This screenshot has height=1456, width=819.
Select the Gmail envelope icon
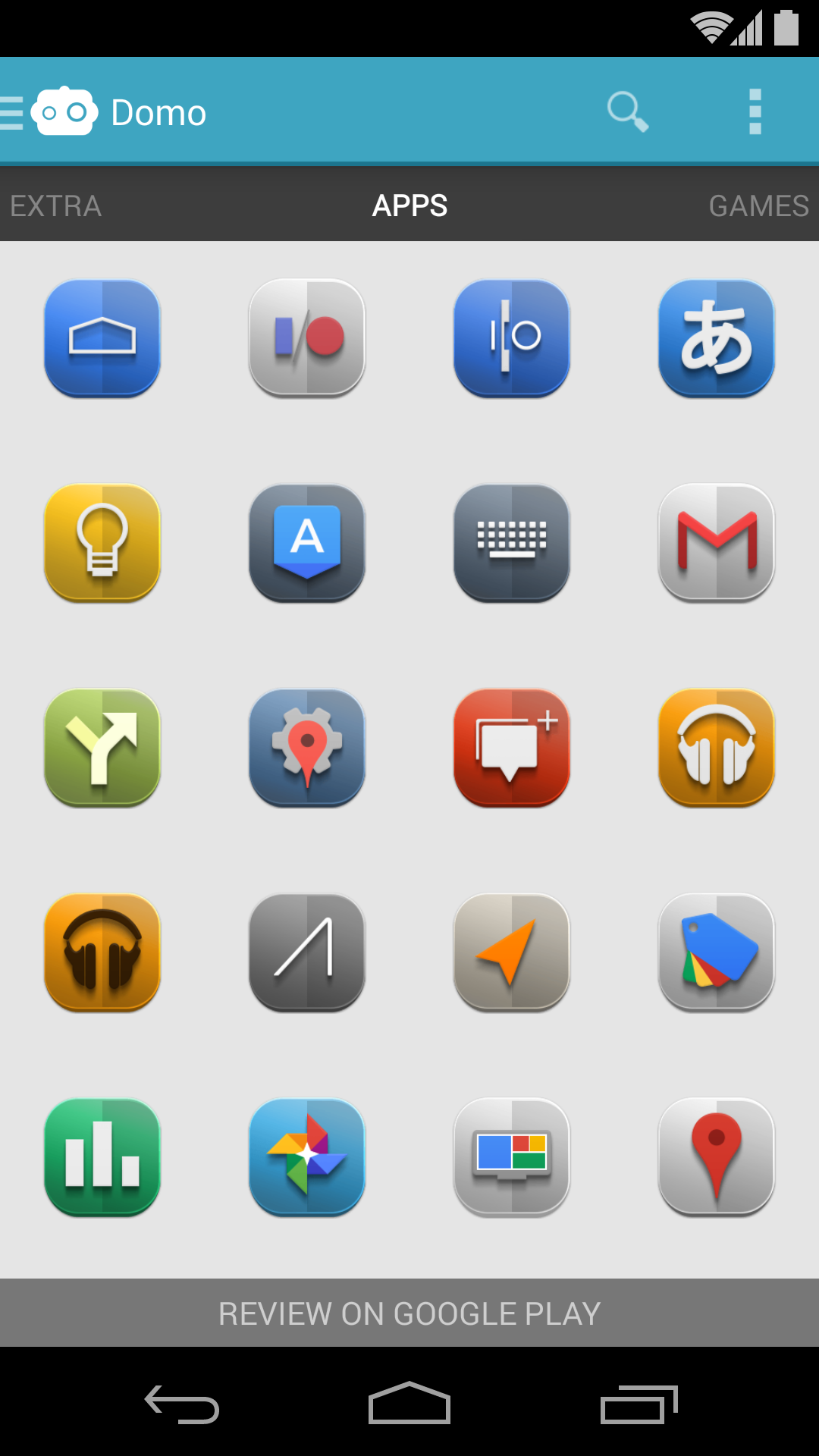point(717,542)
